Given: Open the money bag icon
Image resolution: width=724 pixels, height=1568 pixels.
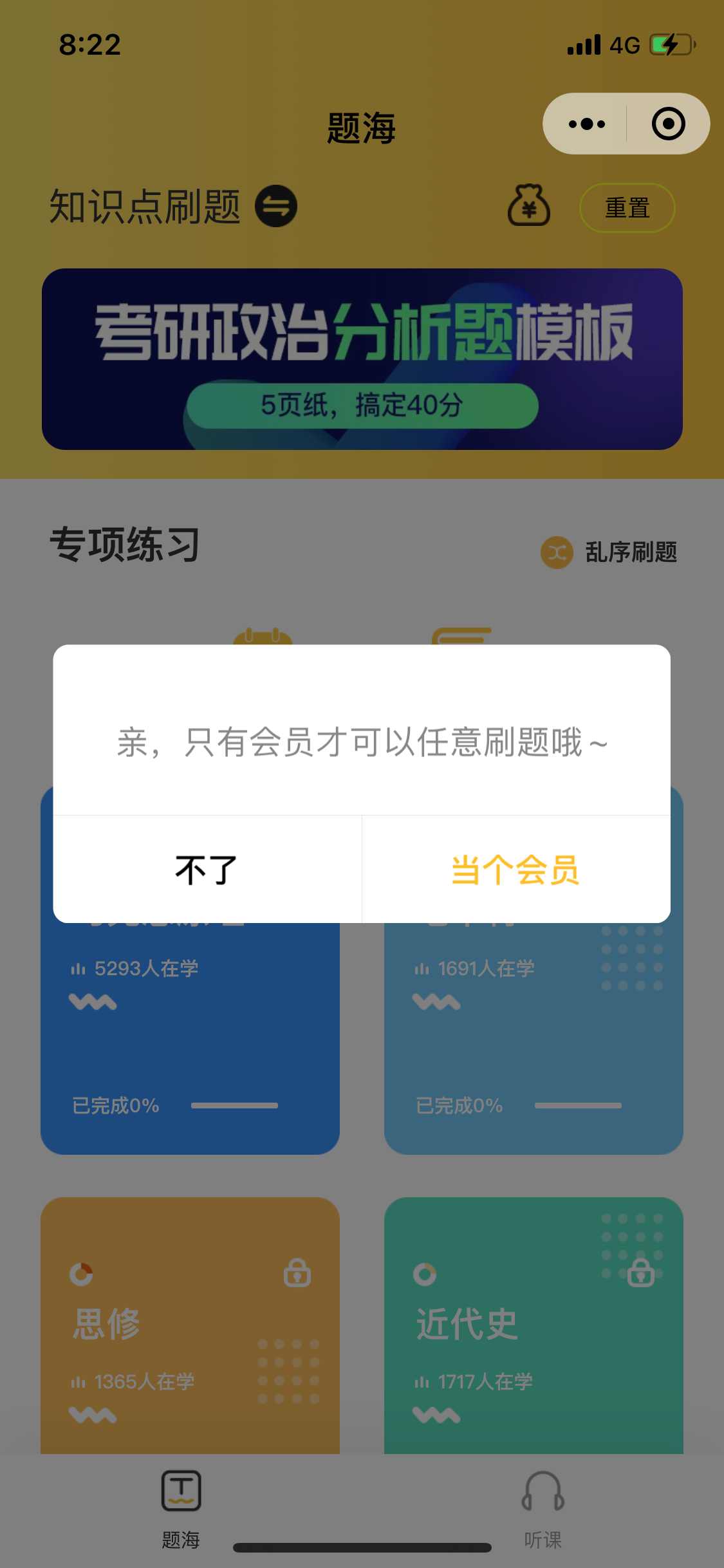Looking at the screenshot, I should (529, 206).
